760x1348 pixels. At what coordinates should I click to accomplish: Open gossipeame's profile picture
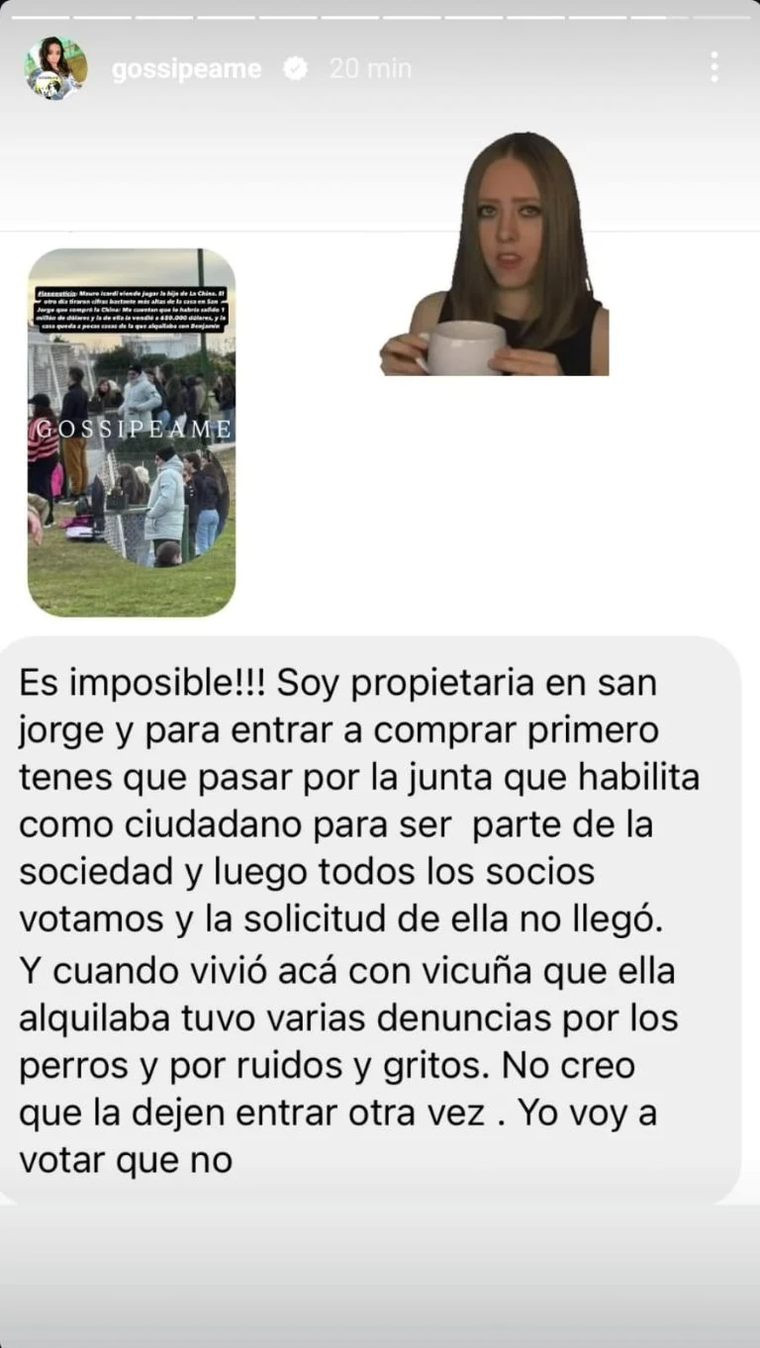[55, 68]
